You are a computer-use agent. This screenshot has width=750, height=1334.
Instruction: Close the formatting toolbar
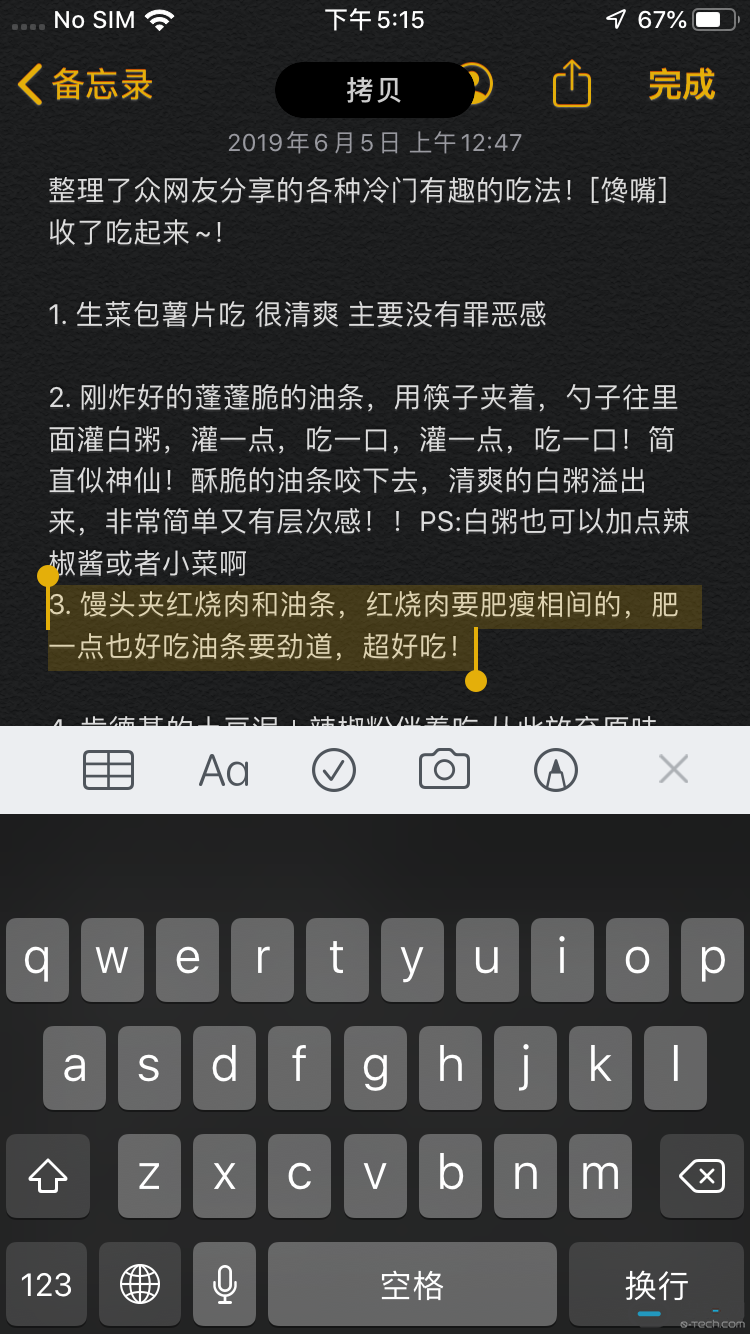pos(674,770)
